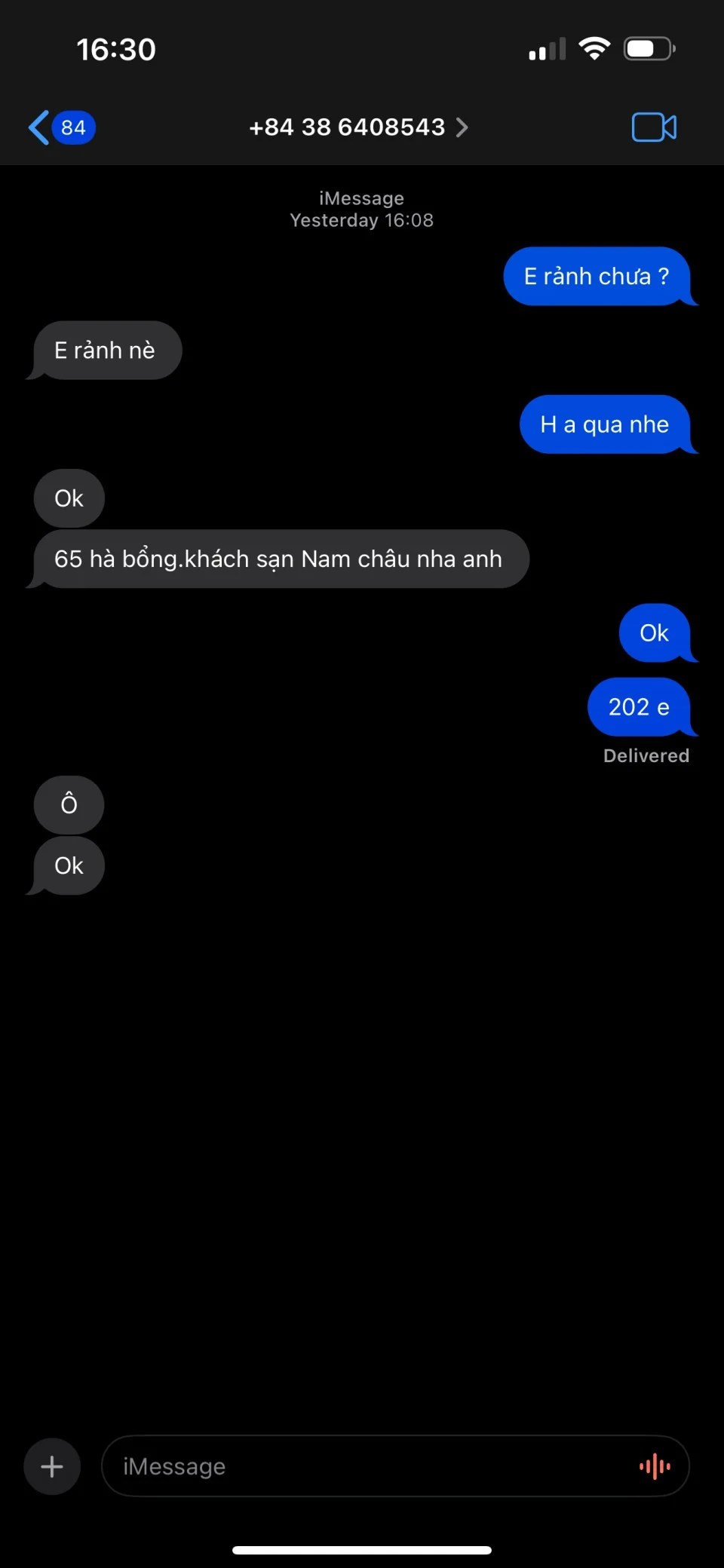The width and height of the screenshot is (724, 1568).
Task: Open contact details for +84 38 6408543
Action: 358,127
